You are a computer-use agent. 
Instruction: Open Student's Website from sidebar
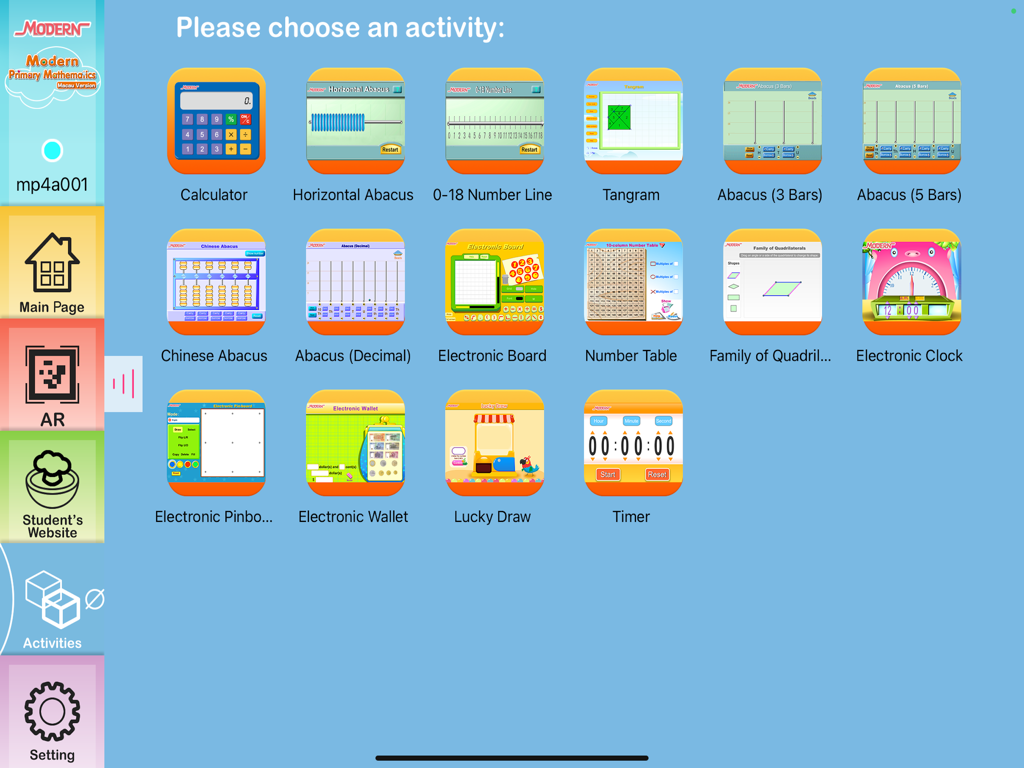[52, 494]
